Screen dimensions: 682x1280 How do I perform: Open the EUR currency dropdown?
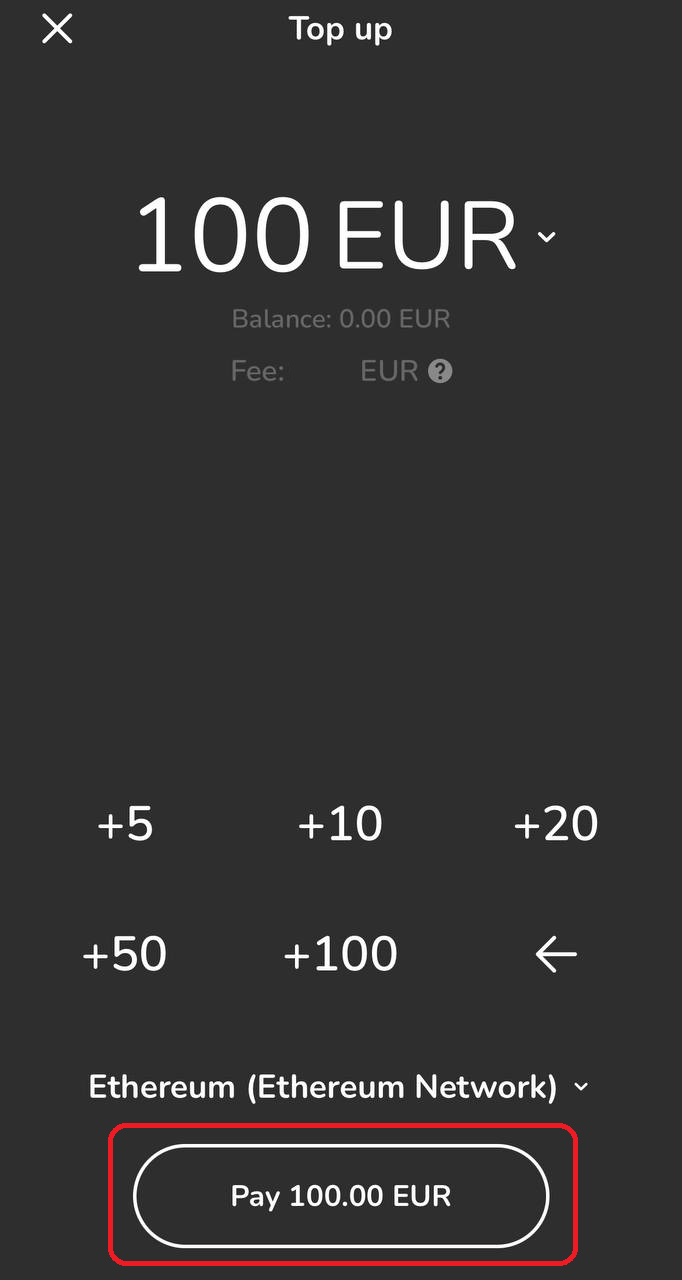click(x=546, y=237)
